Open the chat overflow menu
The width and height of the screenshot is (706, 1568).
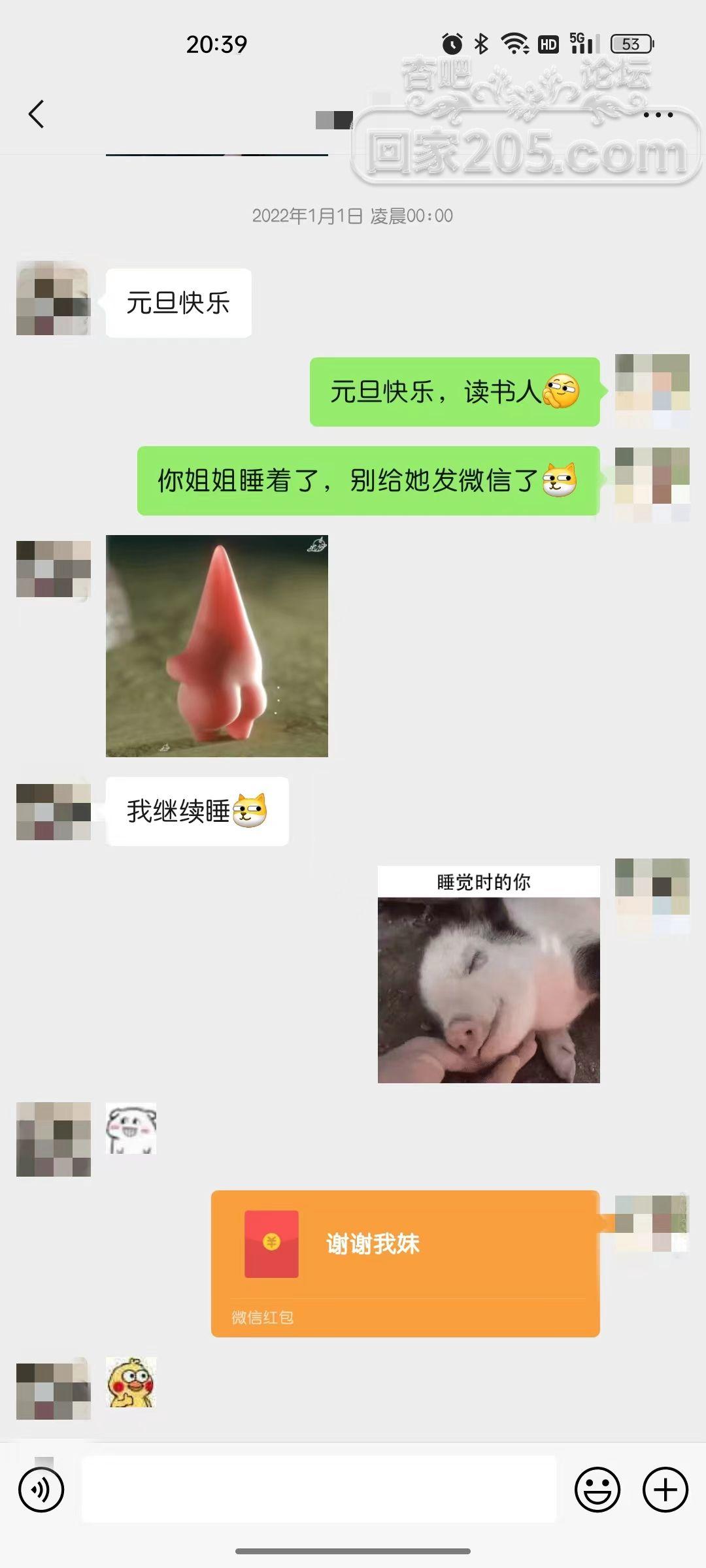pyautogui.click(x=658, y=115)
